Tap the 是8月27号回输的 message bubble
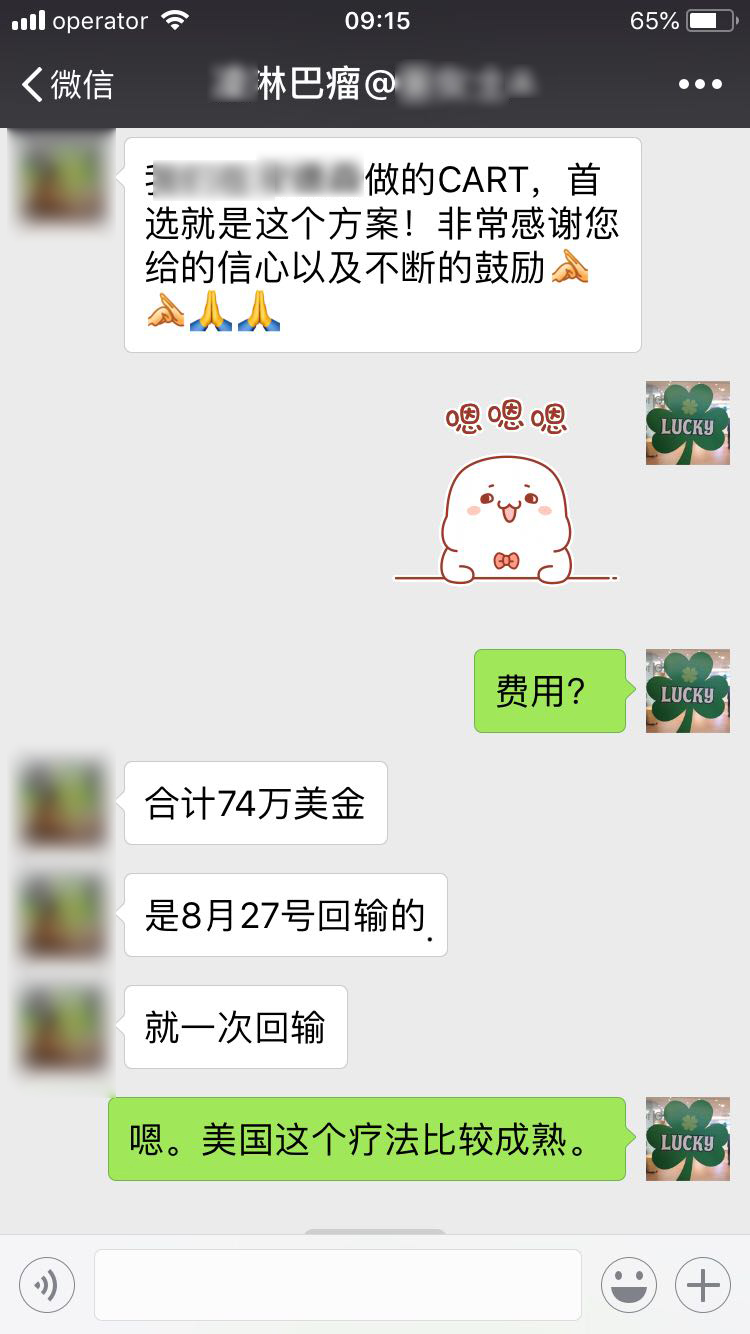Screen dimensions: 750x1334 (x=285, y=914)
